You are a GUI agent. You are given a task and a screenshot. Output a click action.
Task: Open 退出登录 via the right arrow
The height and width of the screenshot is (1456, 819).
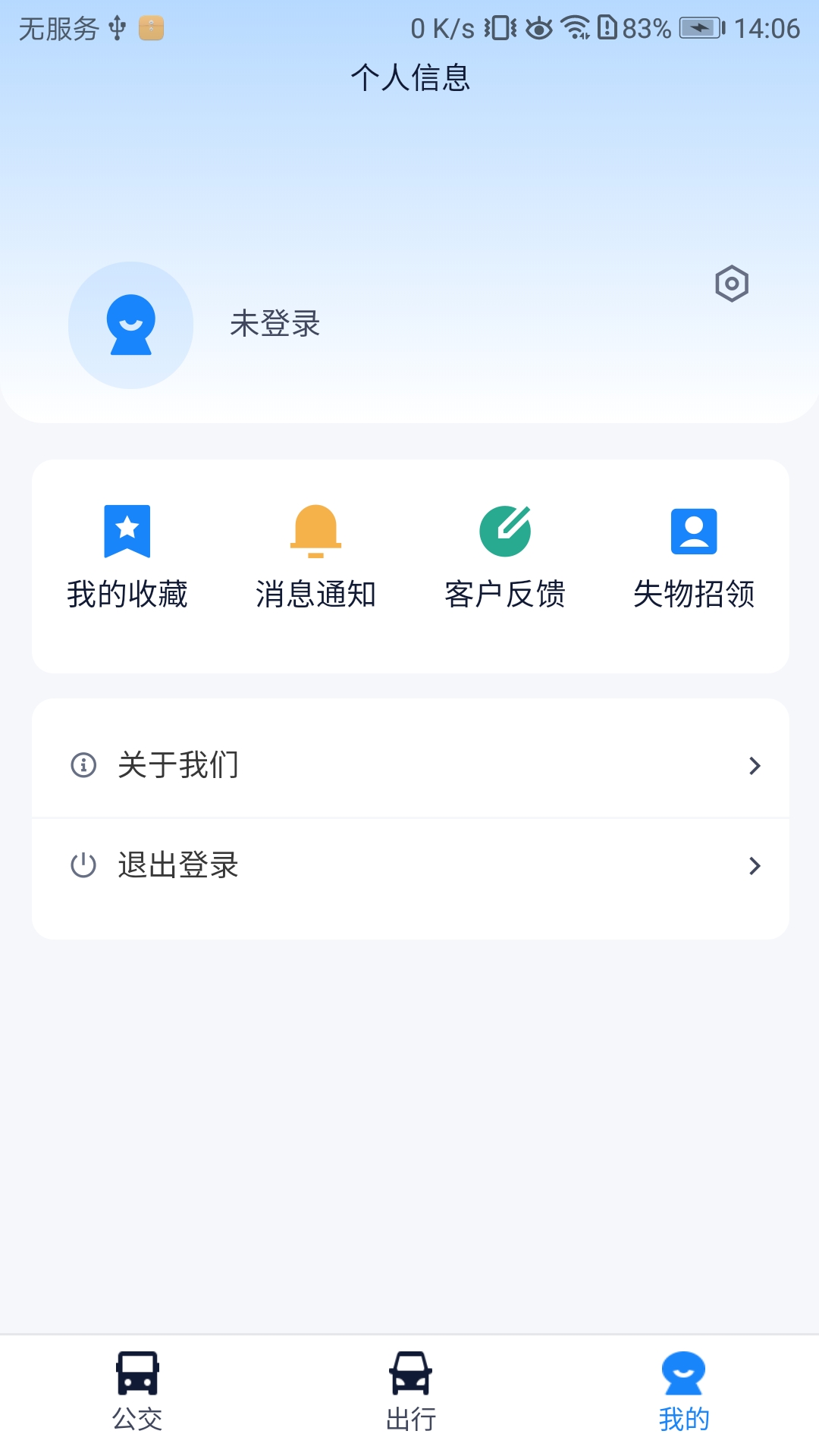(755, 866)
